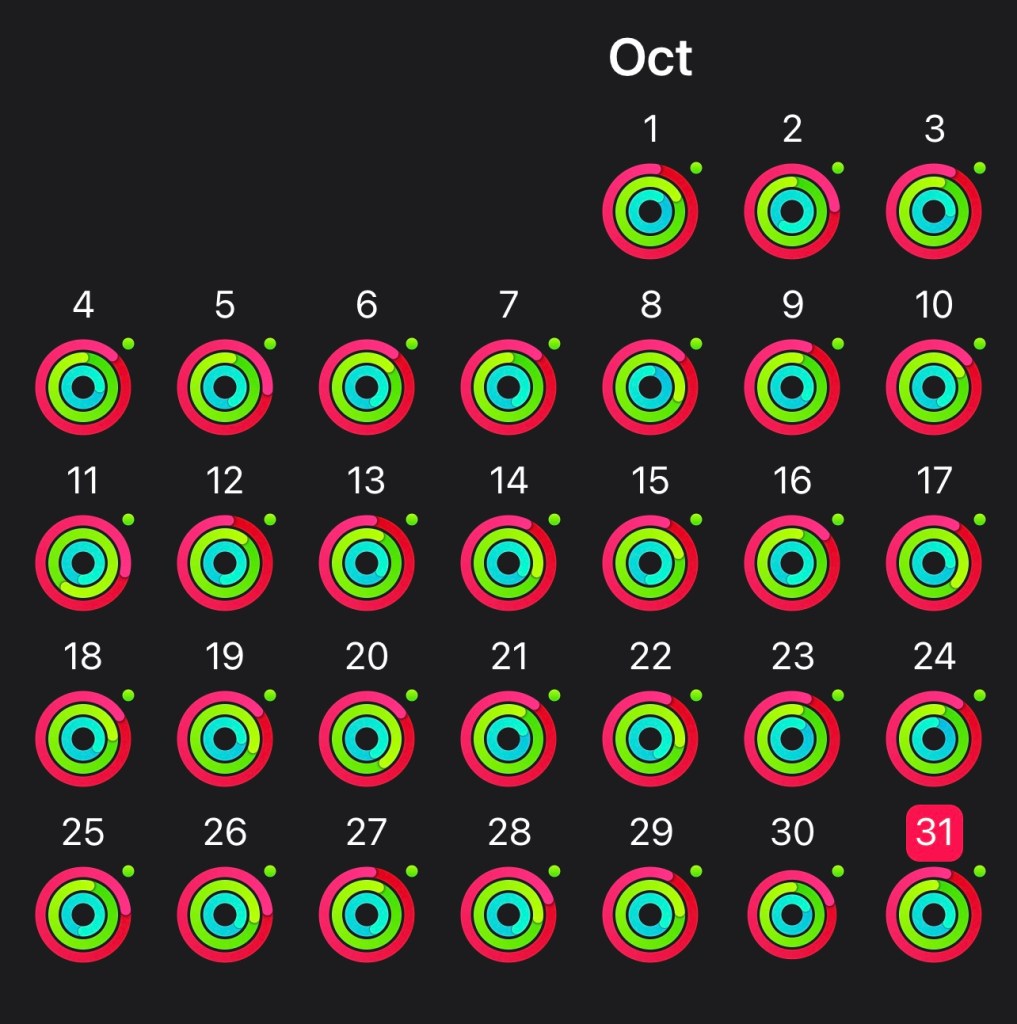
Task: Open activity for October 25
Action: [x=83, y=915]
